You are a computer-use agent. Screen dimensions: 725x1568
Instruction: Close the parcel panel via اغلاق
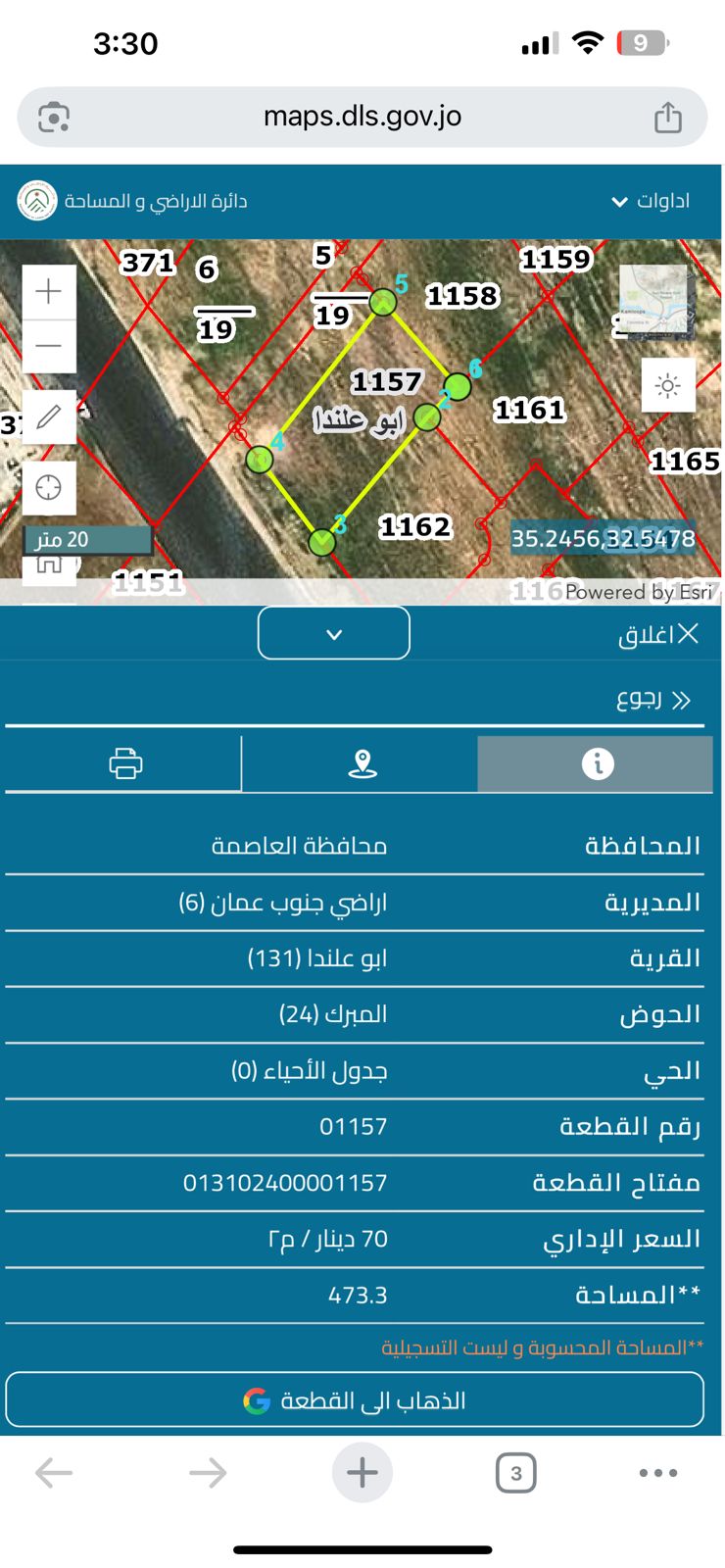click(658, 634)
